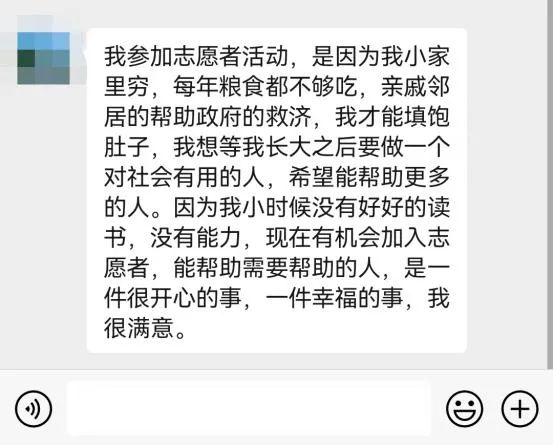Switch to voice message input
553x445 pixels.
coord(34,409)
